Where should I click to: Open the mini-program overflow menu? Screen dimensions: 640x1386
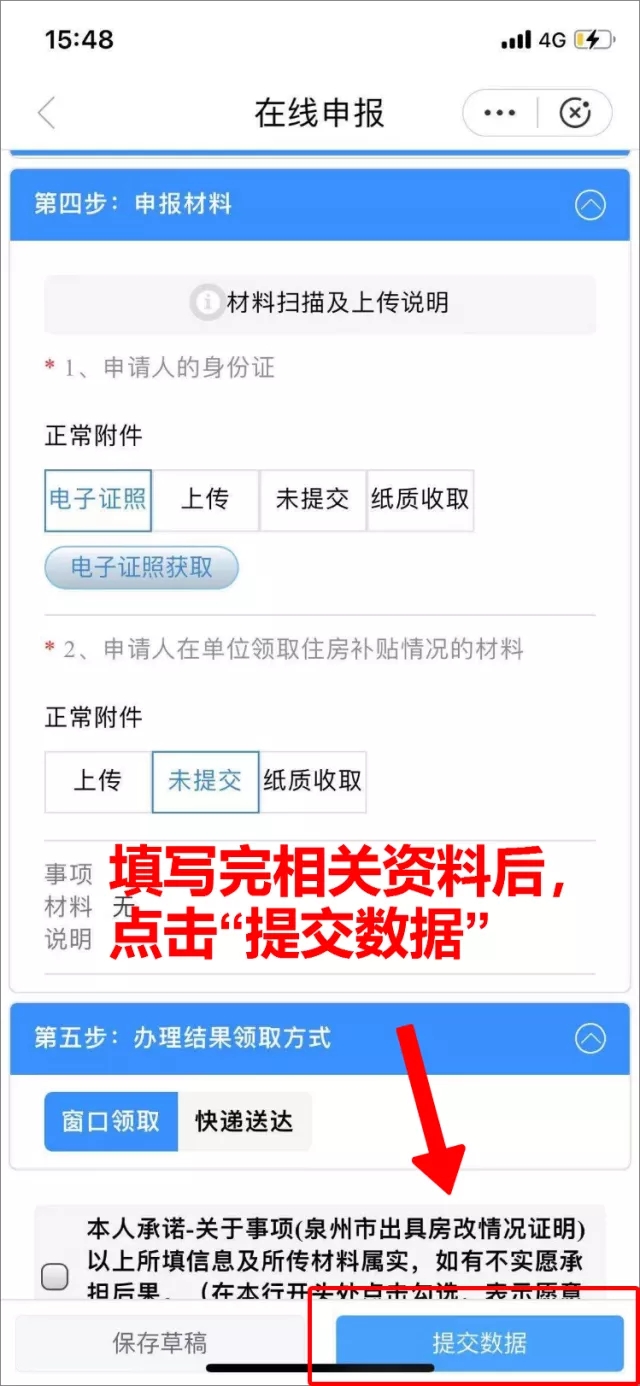point(499,113)
